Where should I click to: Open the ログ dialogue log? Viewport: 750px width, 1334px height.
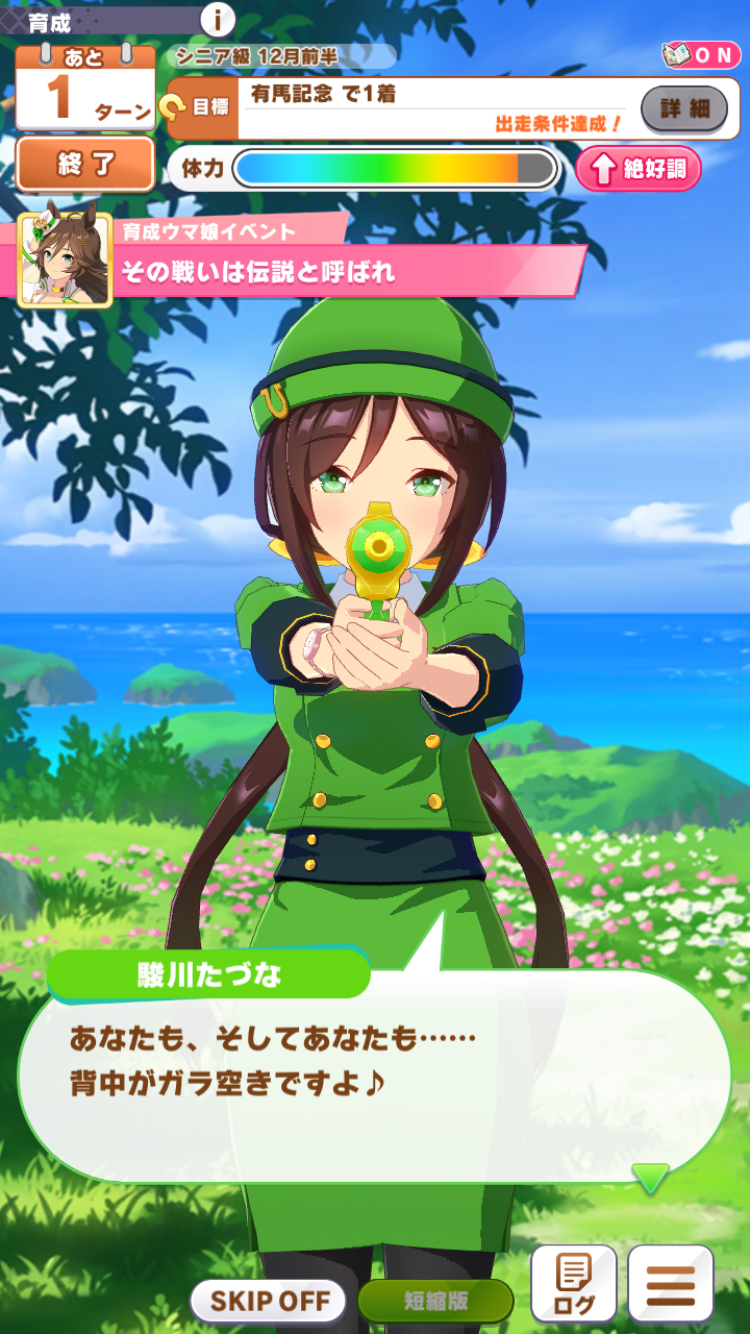click(572, 1285)
